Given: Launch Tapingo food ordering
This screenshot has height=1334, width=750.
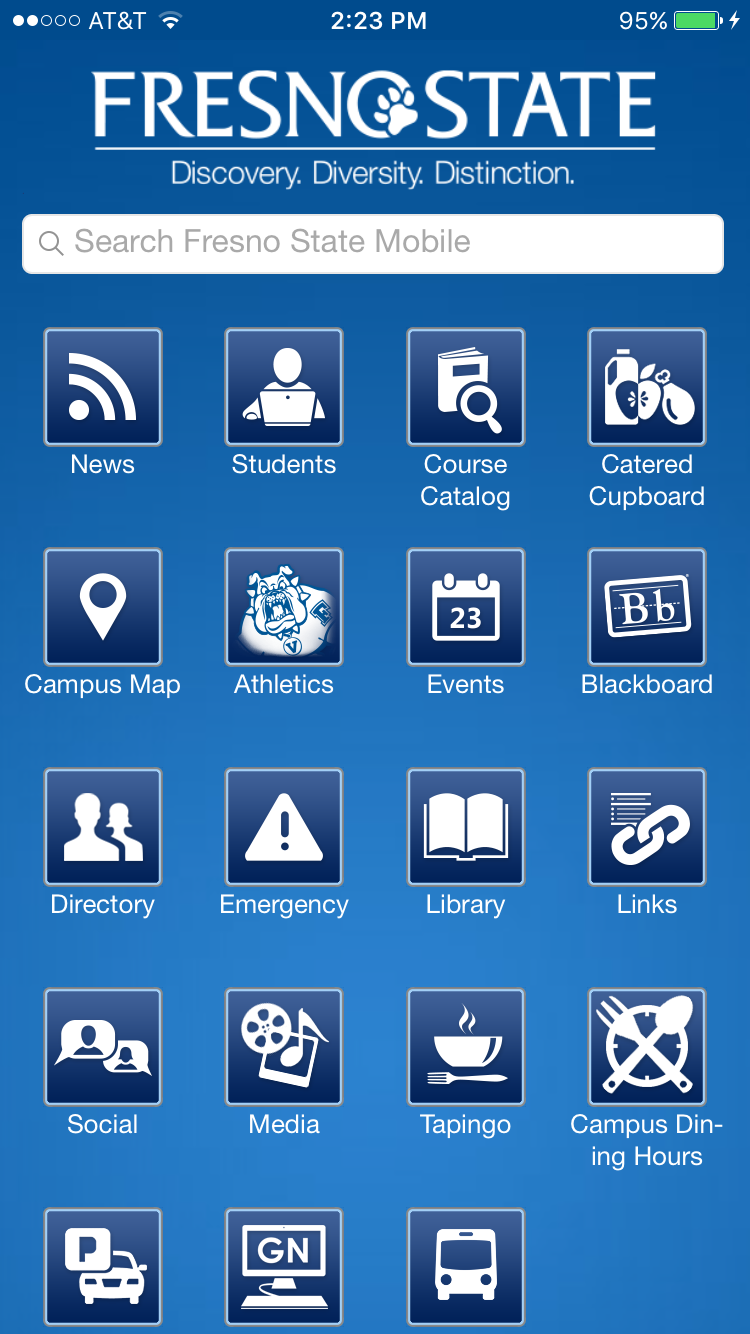Looking at the screenshot, I should (x=465, y=1047).
